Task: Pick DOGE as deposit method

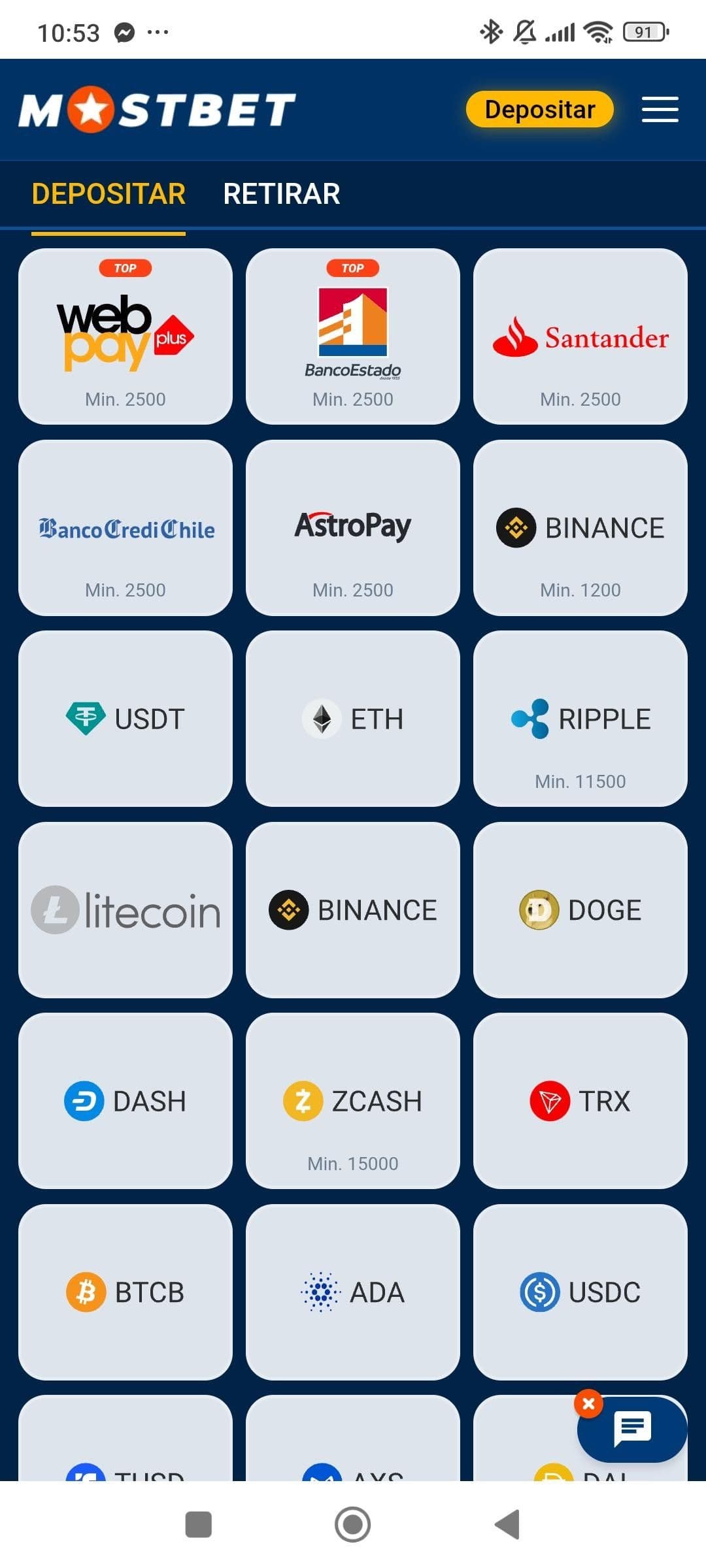Action: tap(580, 910)
